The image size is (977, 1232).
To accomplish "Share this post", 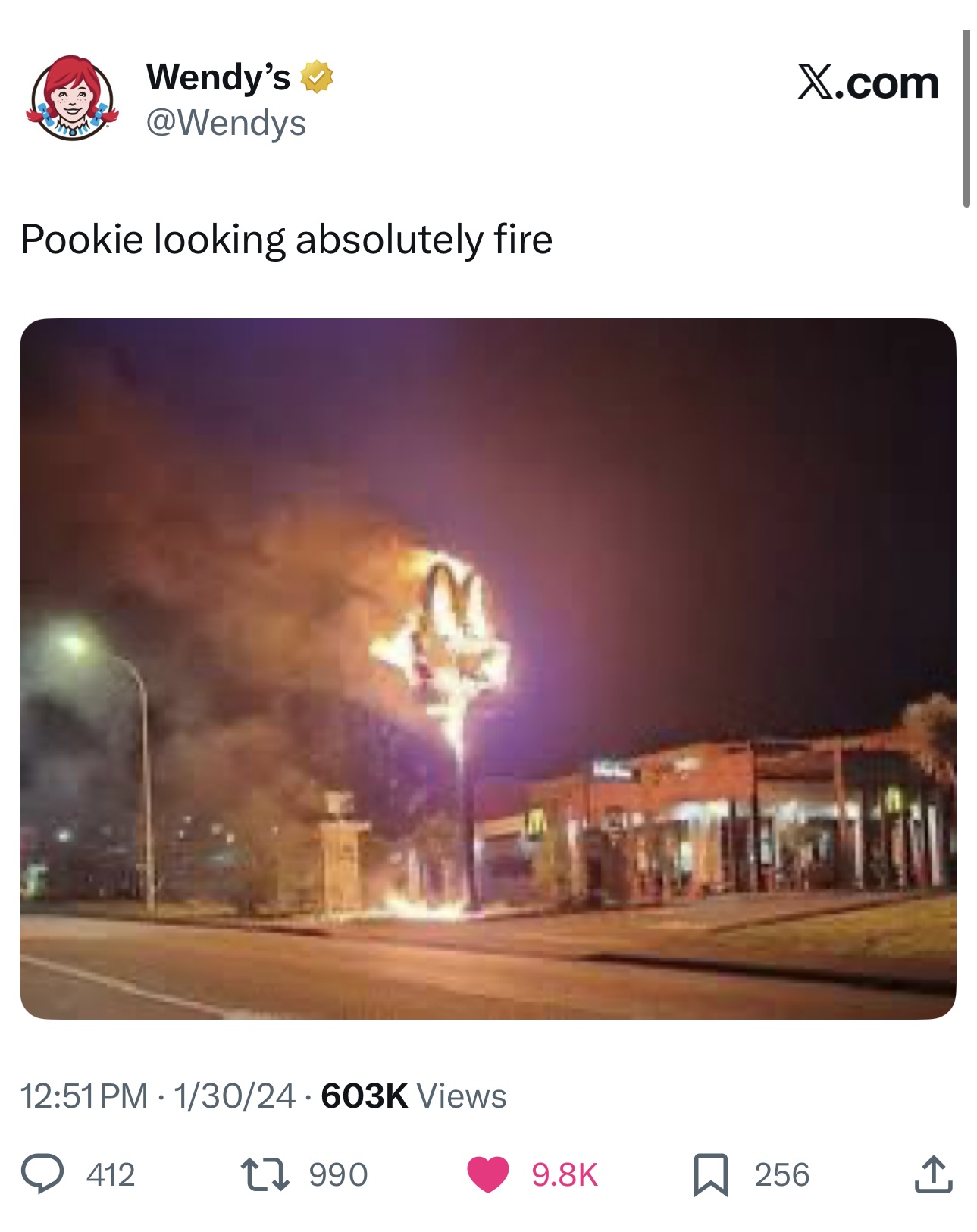I will [932, 1174].
